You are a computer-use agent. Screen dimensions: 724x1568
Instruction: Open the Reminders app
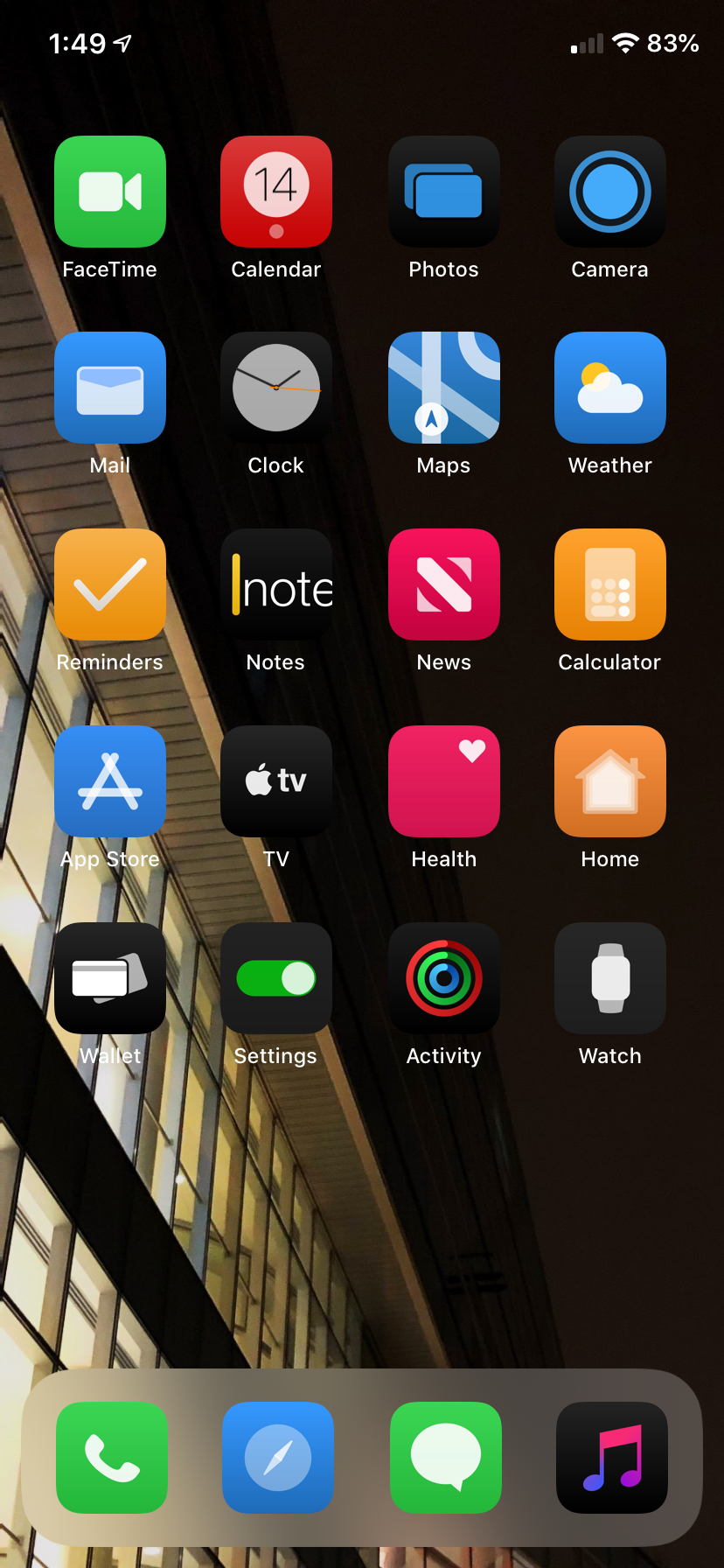coord(110,584)
